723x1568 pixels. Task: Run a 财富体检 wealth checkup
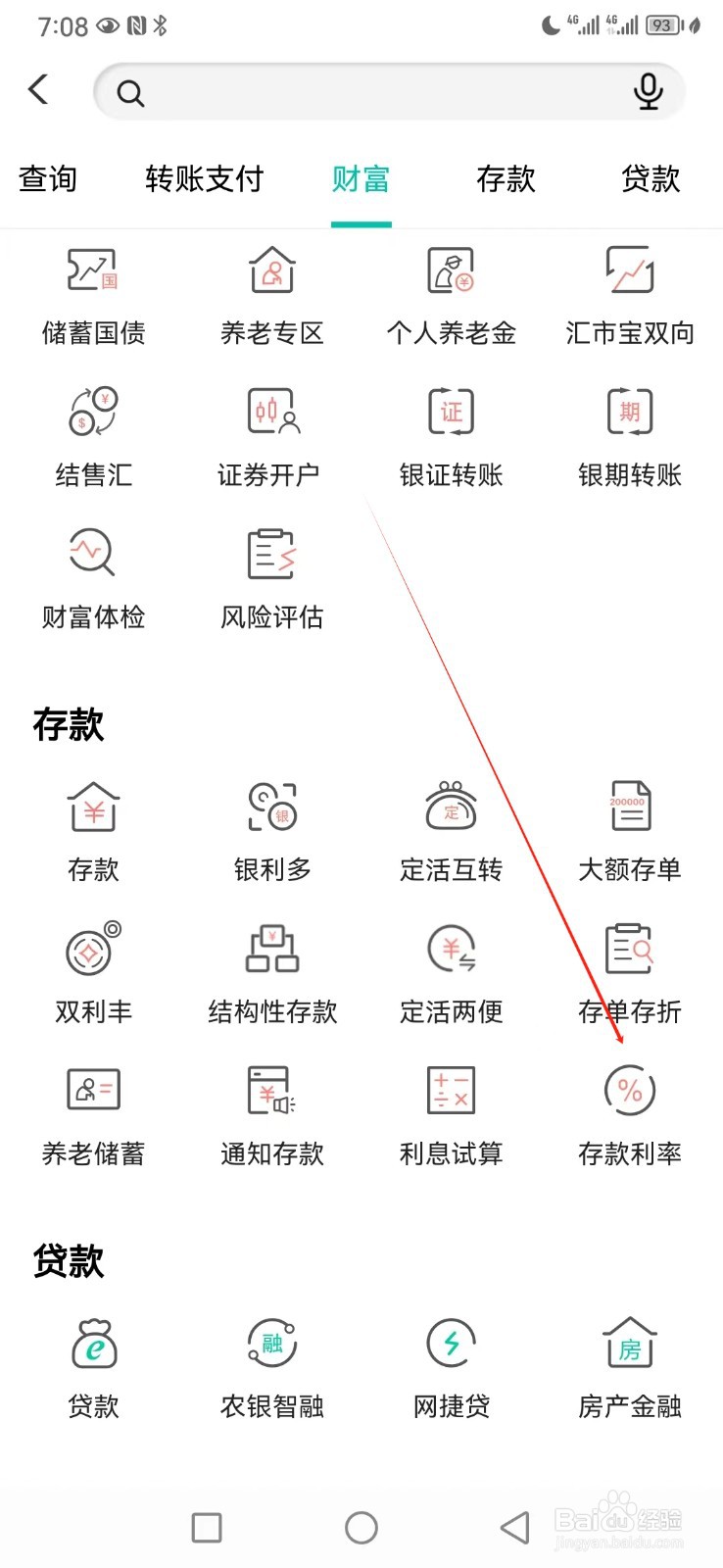pyautogui.click(x=93, y=578)
